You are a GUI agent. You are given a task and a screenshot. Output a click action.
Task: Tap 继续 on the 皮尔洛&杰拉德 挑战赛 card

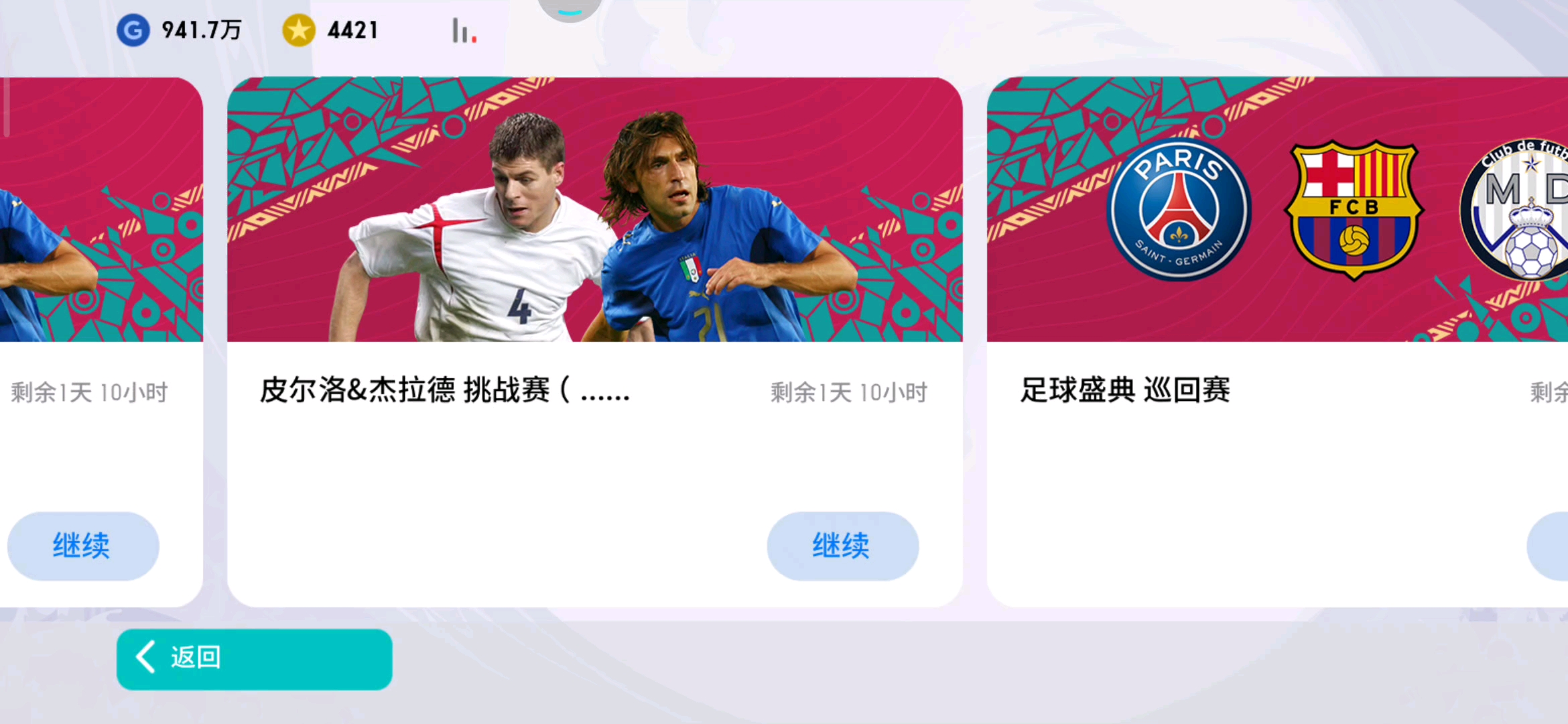coord(842,546)
